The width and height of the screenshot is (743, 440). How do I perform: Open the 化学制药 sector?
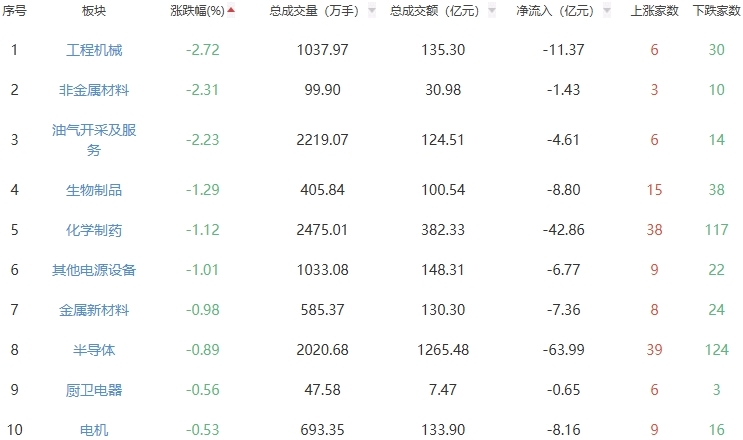94,230
